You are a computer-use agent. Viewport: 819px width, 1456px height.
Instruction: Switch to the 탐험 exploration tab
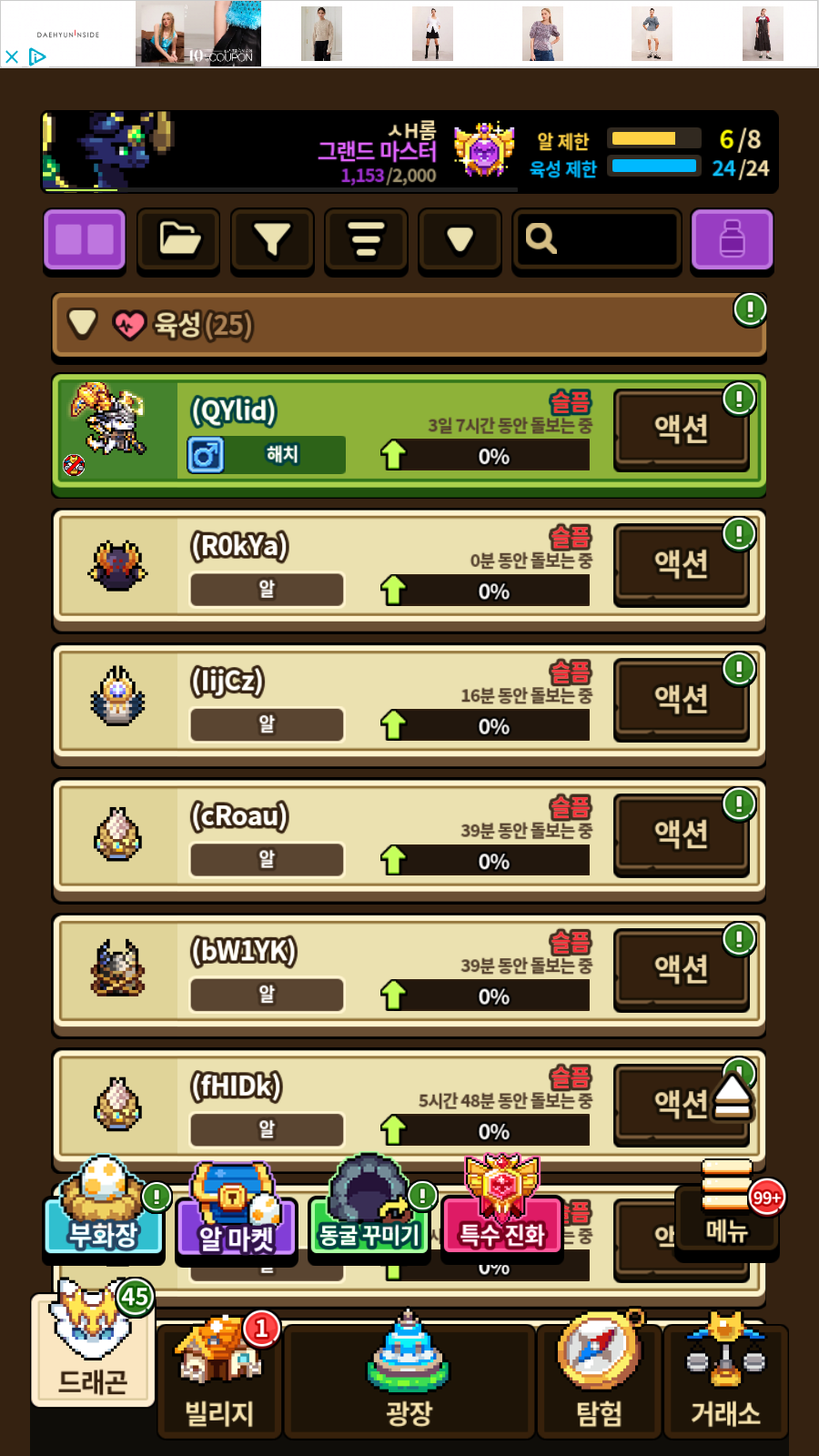[599, 1379]
